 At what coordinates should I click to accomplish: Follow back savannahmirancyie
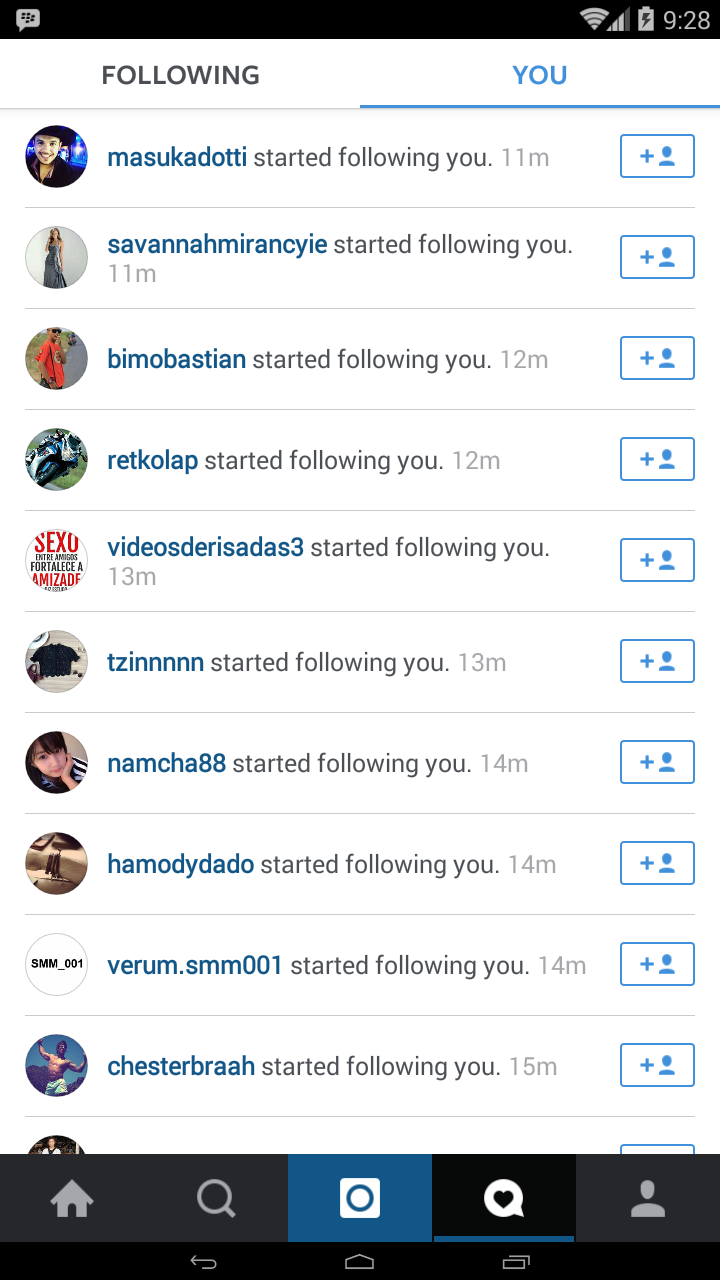pos(657,258)
